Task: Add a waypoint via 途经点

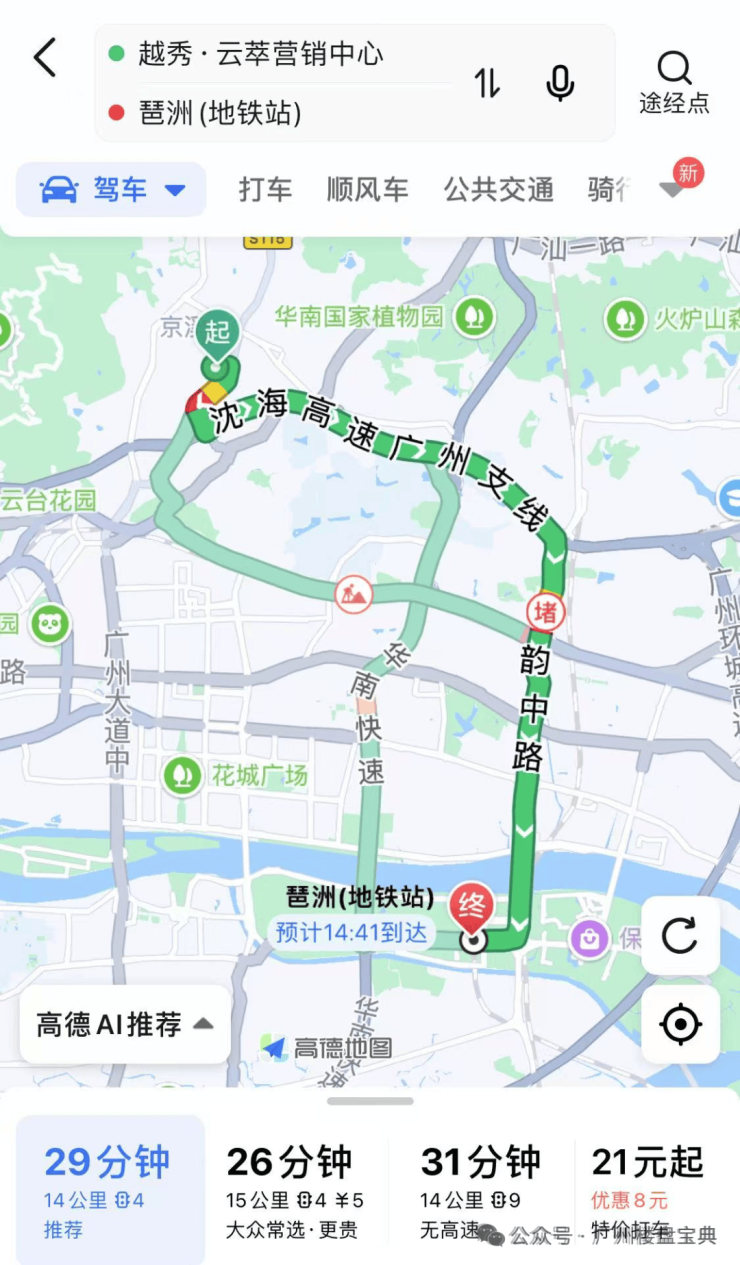Action: click(x=674, y=82)
